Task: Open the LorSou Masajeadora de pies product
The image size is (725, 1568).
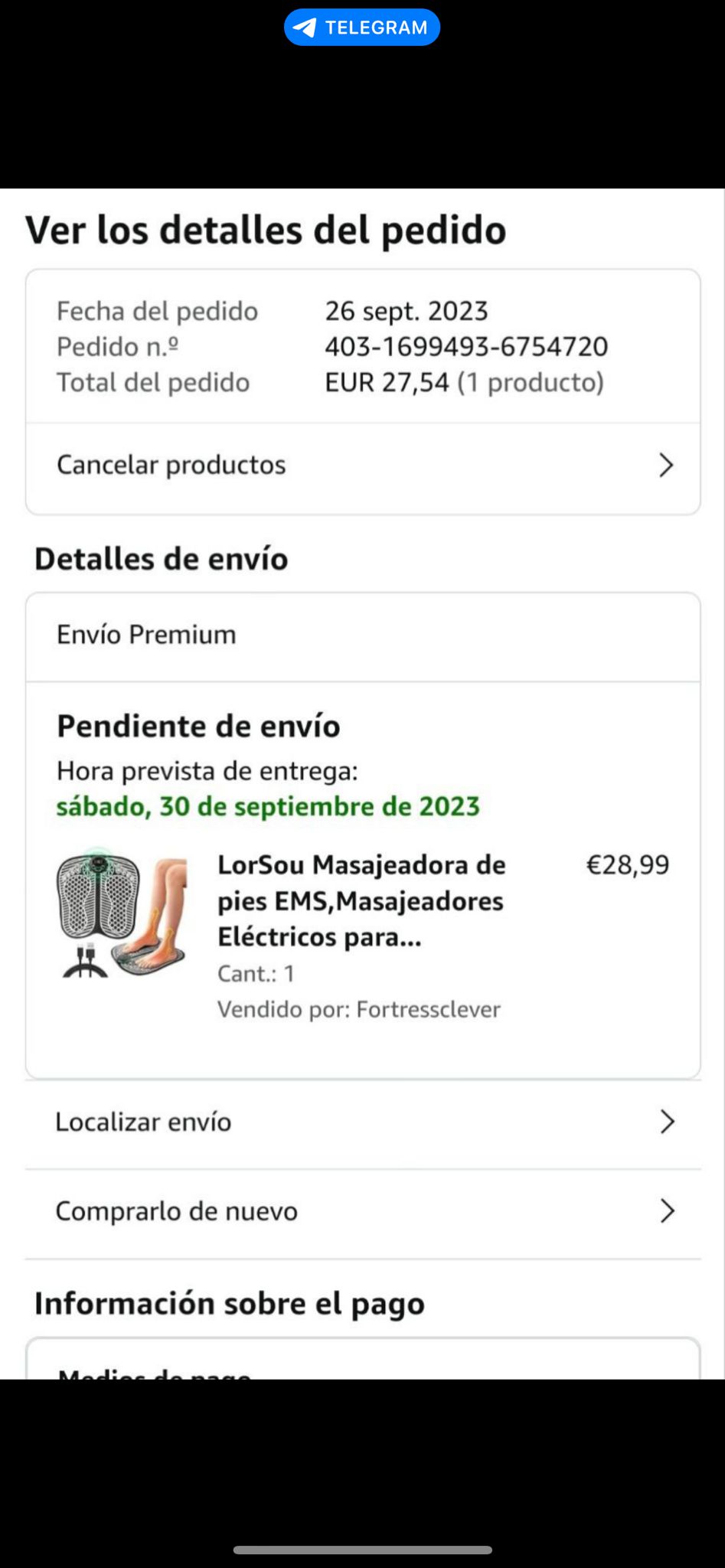Action: 361,901
